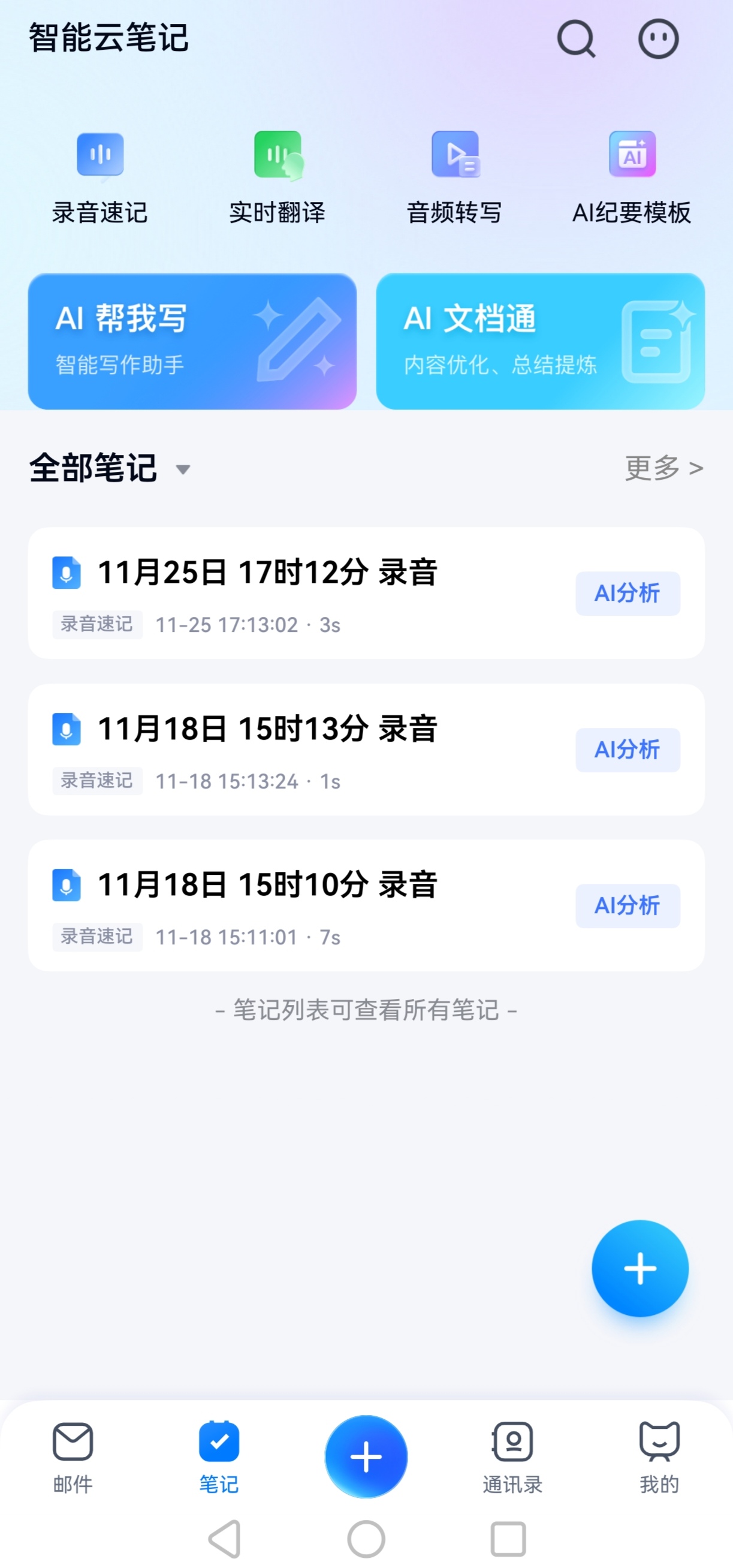Viewport: 733px width, 1568px height.
Task: Create a new note with floating plus button
Action: [x=640, y=1269]
